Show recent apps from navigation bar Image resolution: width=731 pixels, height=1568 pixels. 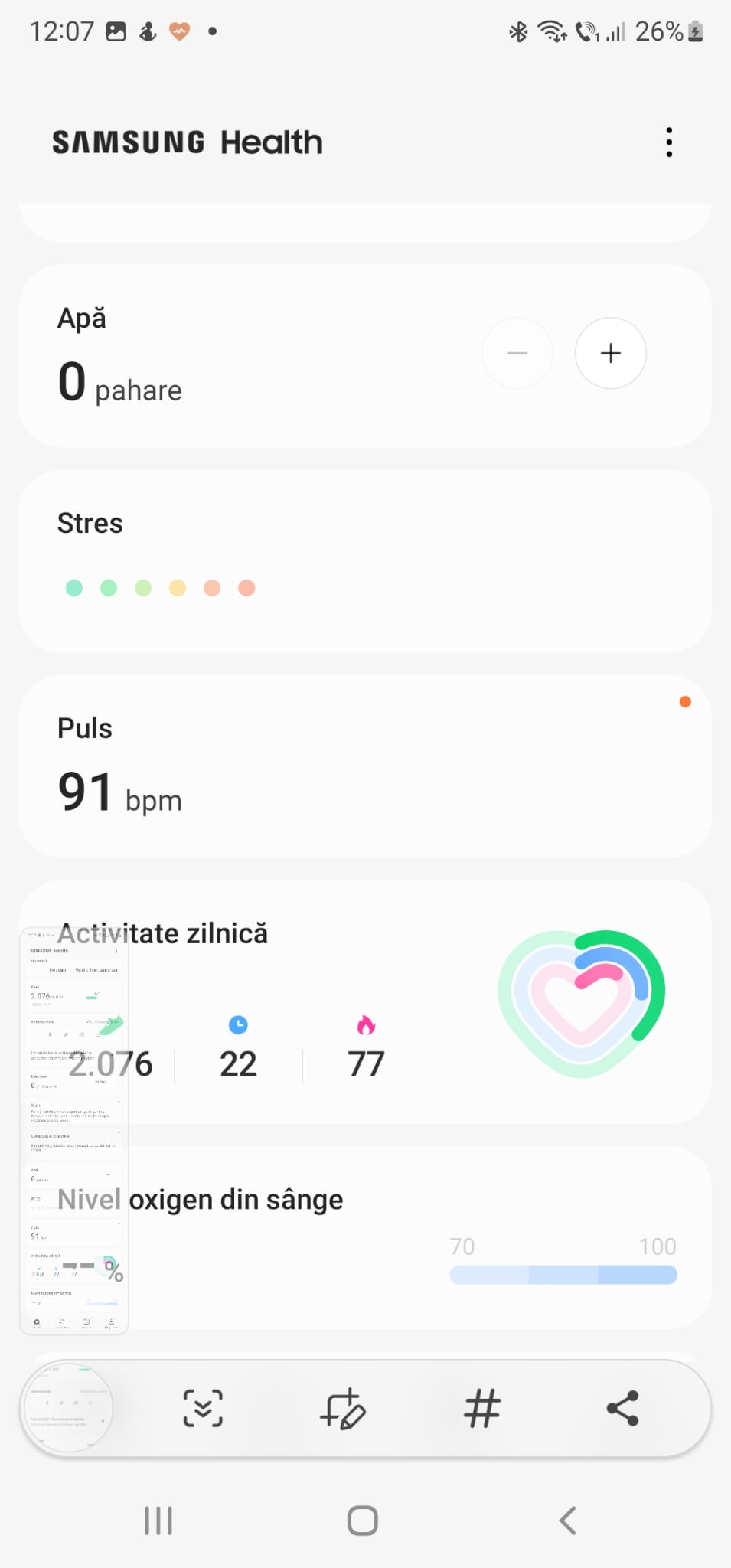click(x=158, y=1521)
